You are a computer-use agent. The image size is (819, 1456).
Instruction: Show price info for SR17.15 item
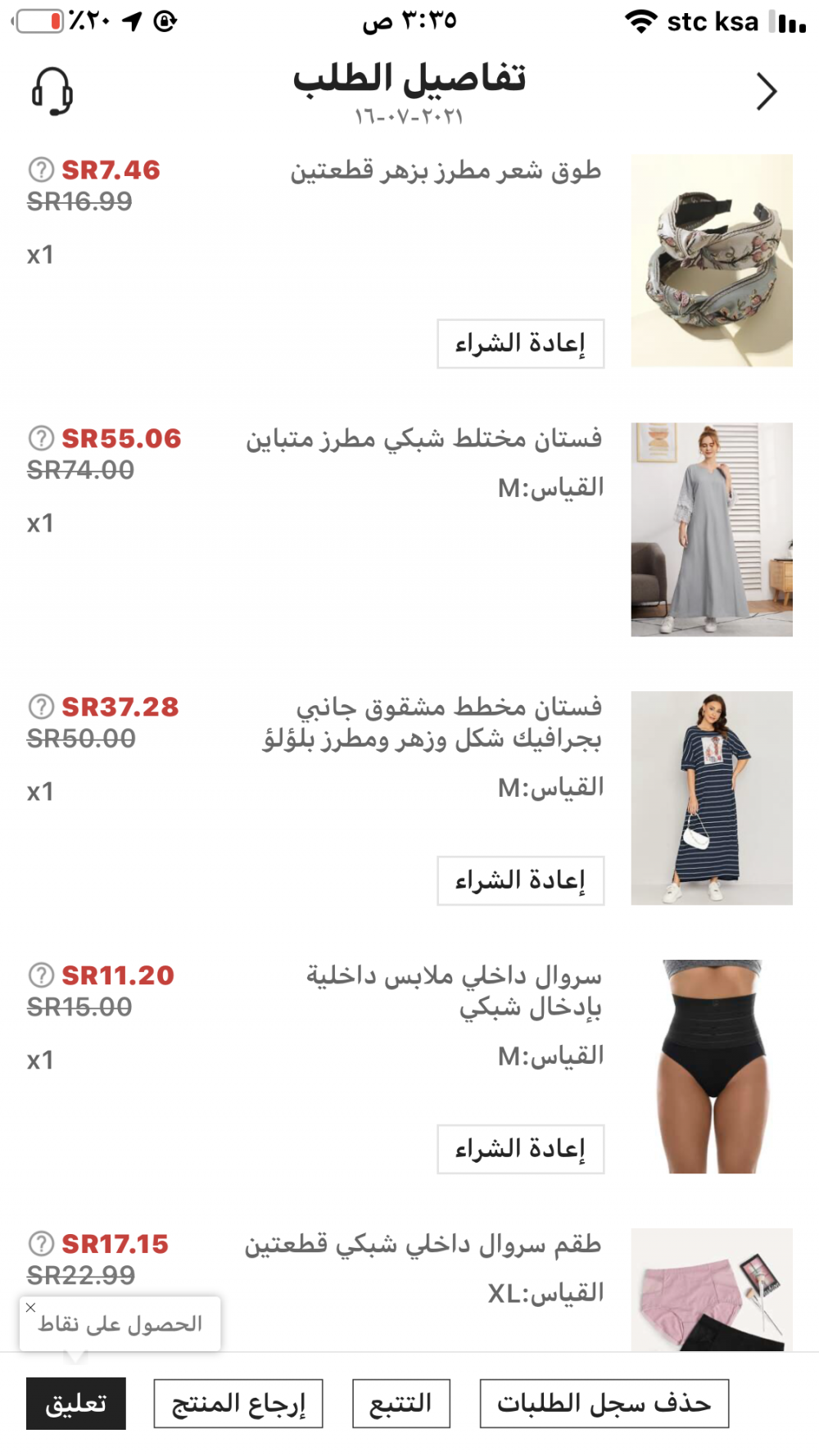click(41, 1244)
